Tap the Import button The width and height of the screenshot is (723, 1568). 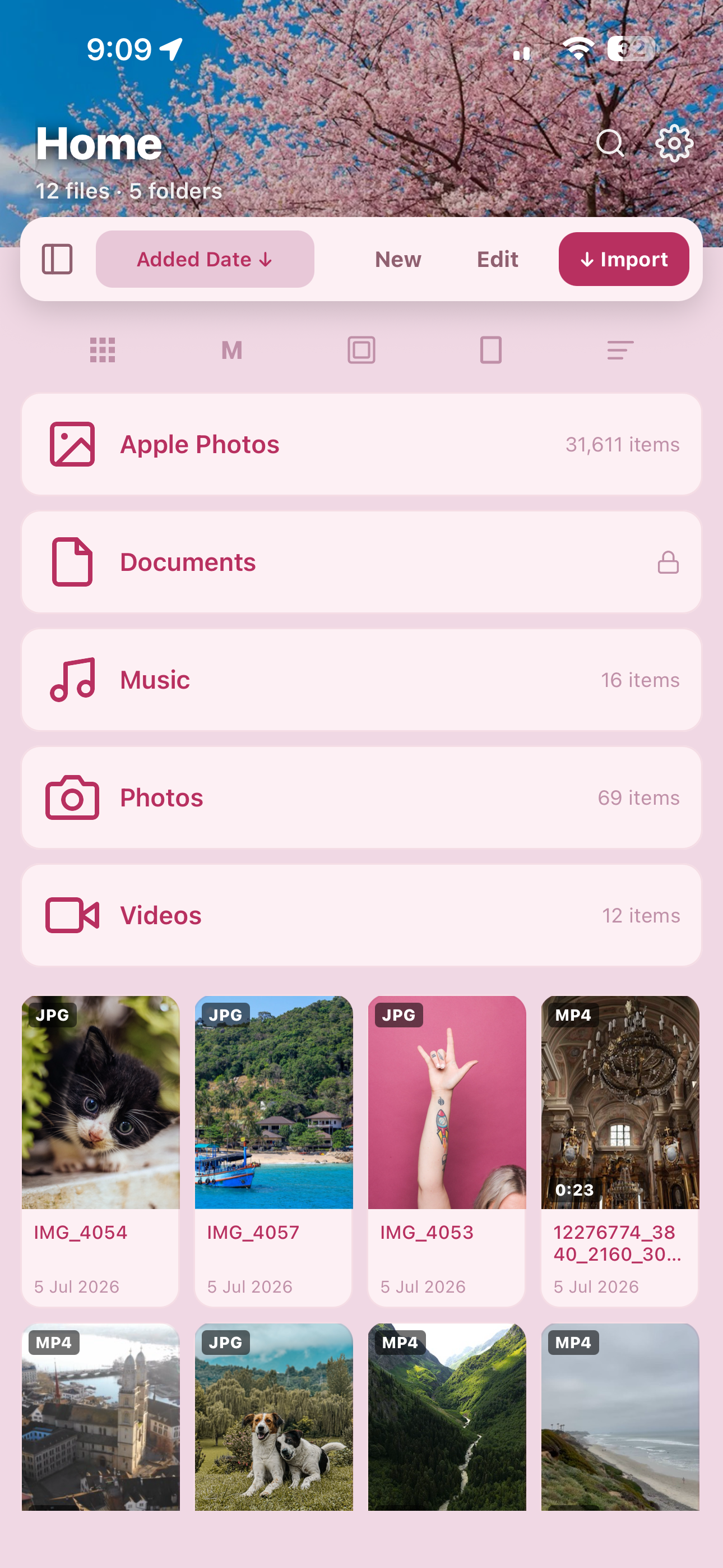[x=623, y=259]
